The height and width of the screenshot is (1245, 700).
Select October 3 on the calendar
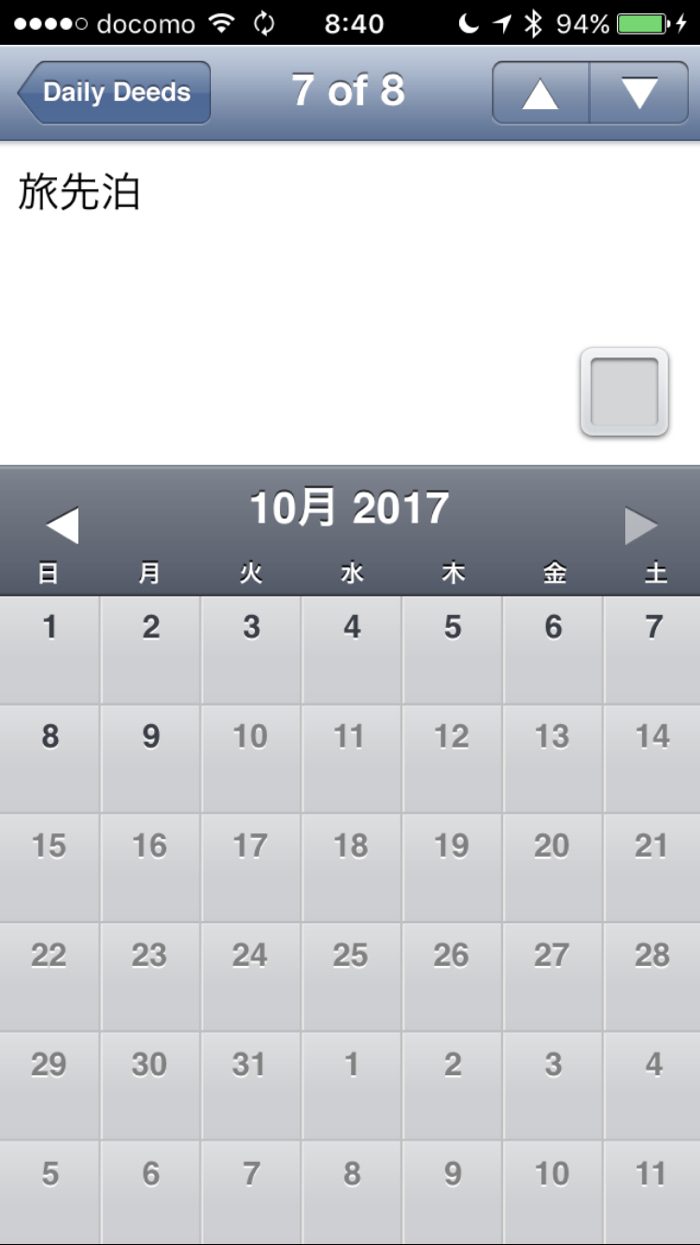[251, 650]
